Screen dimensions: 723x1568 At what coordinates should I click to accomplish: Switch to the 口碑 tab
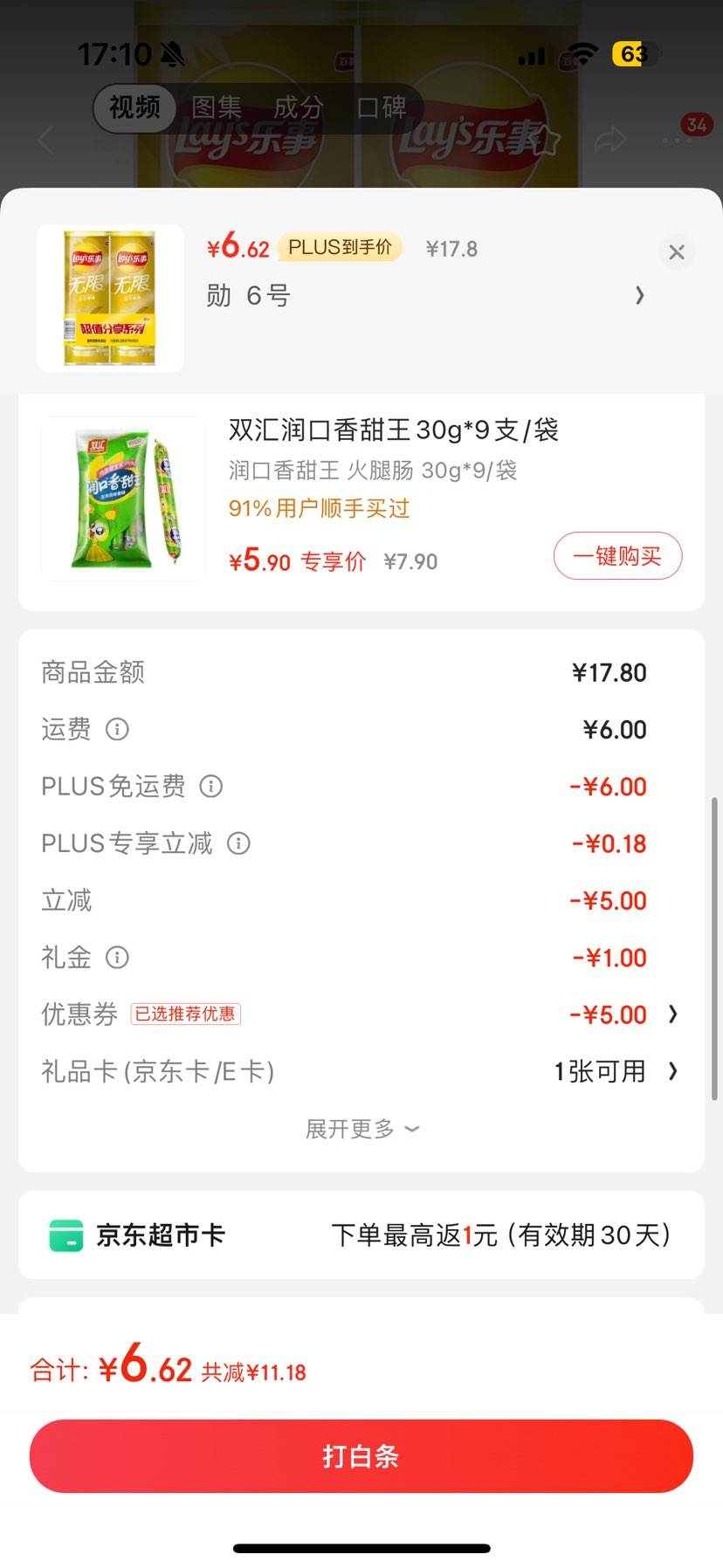click(382, 107)
